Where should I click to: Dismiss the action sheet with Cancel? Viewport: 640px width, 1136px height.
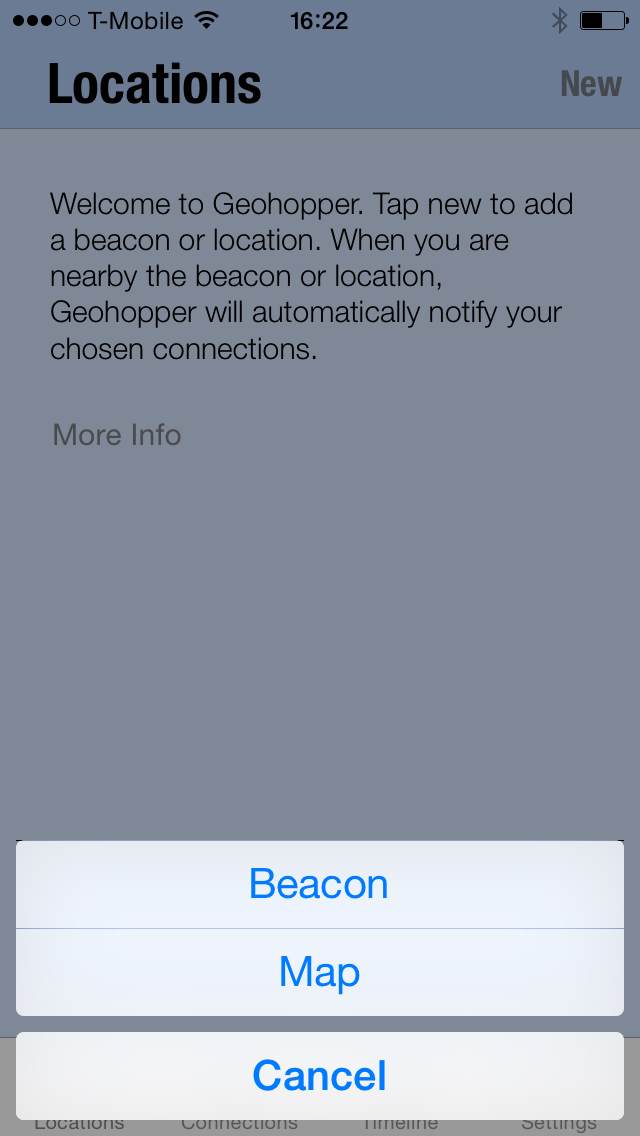tap(319, 1075)
